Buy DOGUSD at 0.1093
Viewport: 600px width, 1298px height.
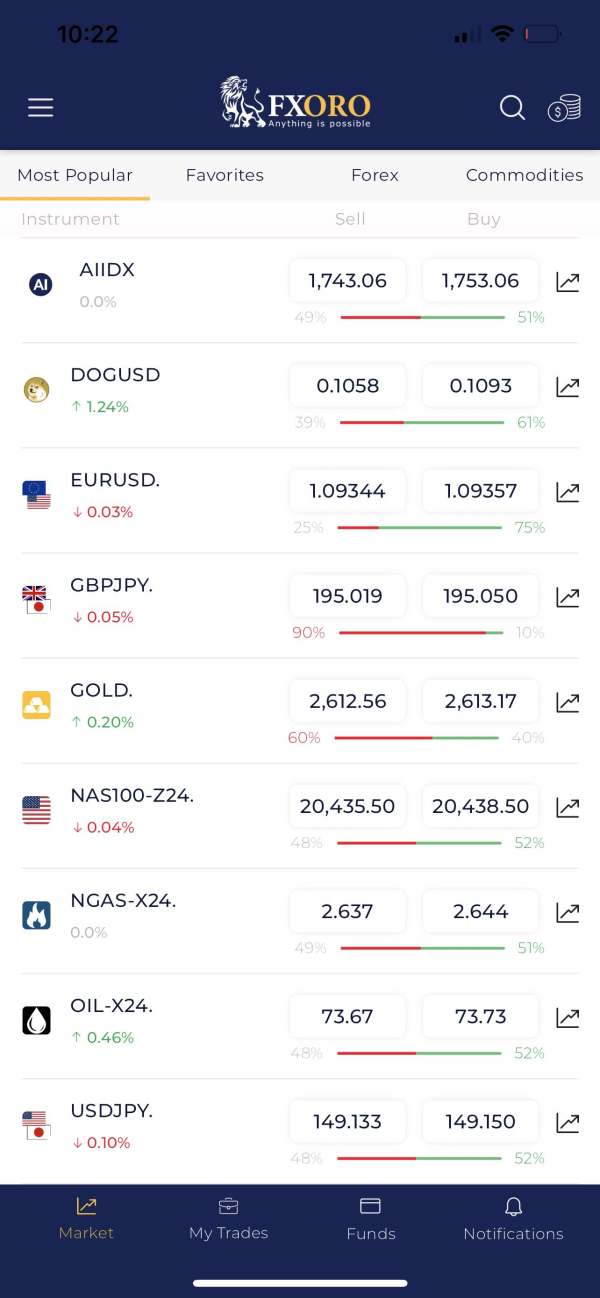coord(481,386)
